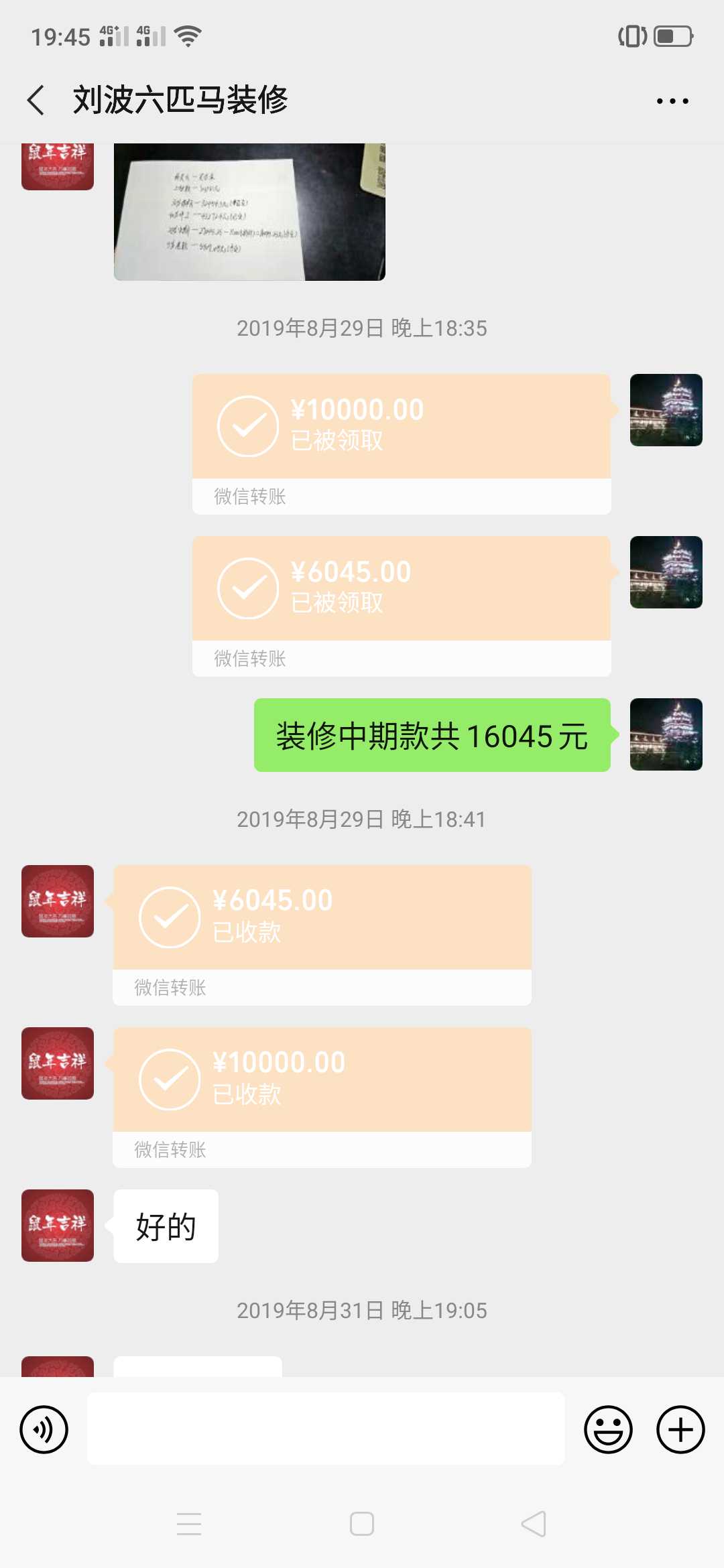Open the emoji picker
The image size is (724, 1568).
coord(608,1429)
